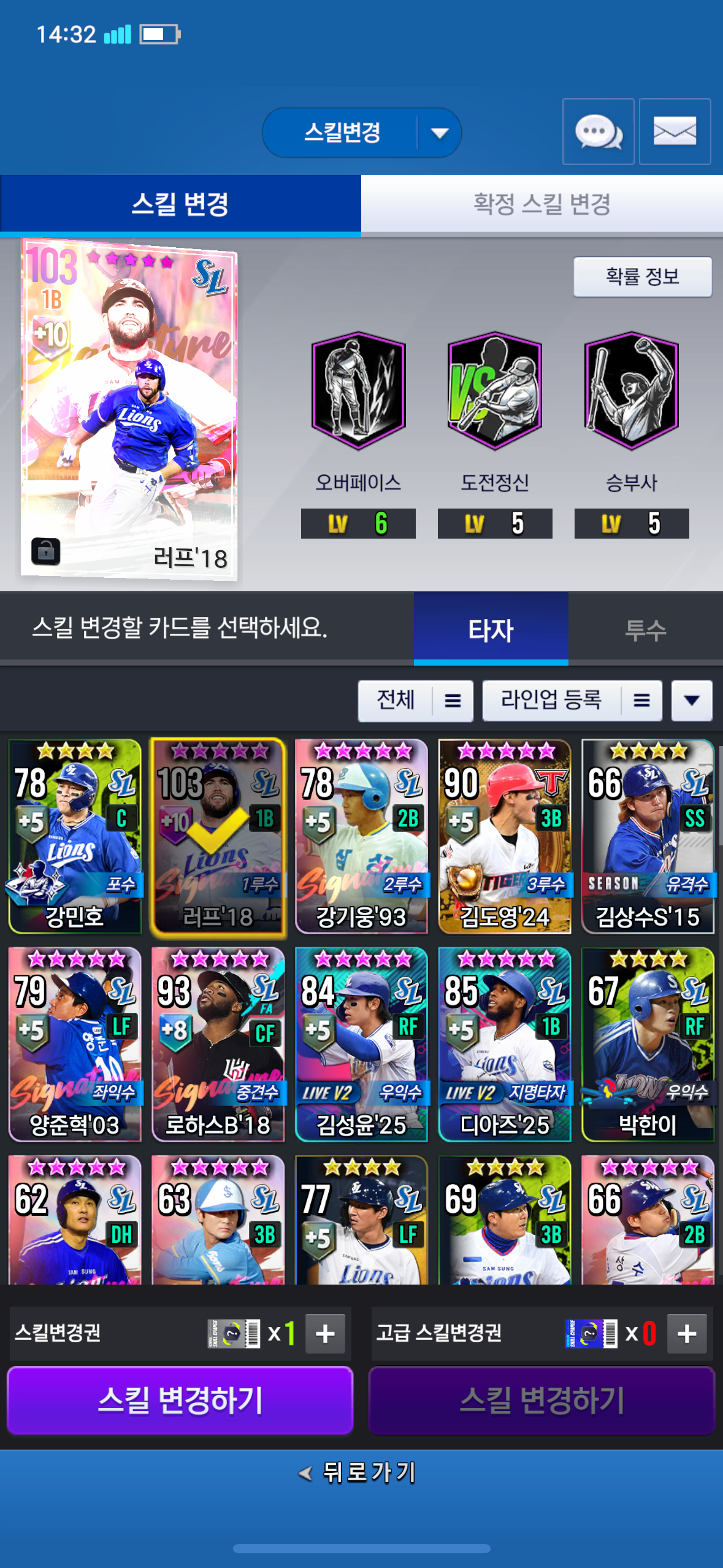This screenshot has width=723, height=1568.
Task: Open the 전체 filter menu
Action: pos(415,700)
